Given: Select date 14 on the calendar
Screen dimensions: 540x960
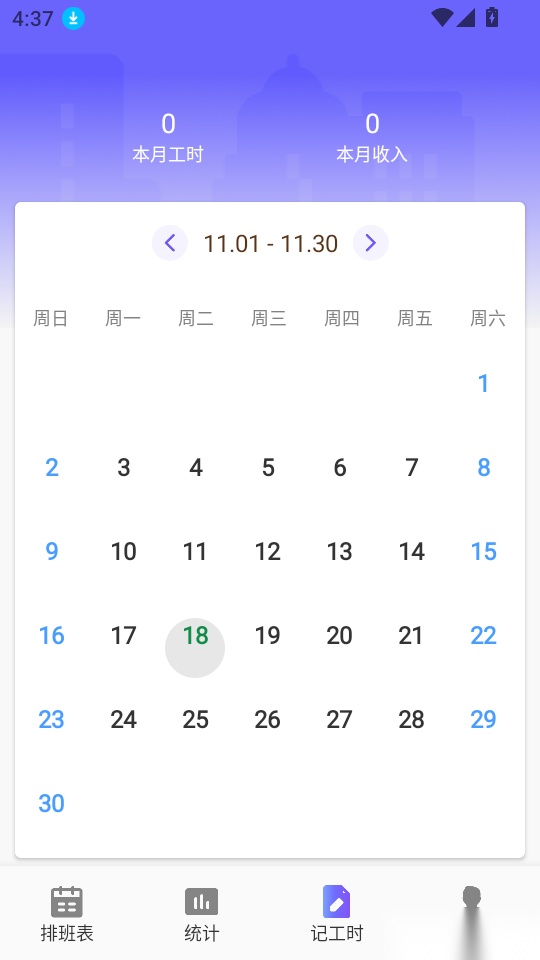Looking at the screenshot, I should 411,552.
